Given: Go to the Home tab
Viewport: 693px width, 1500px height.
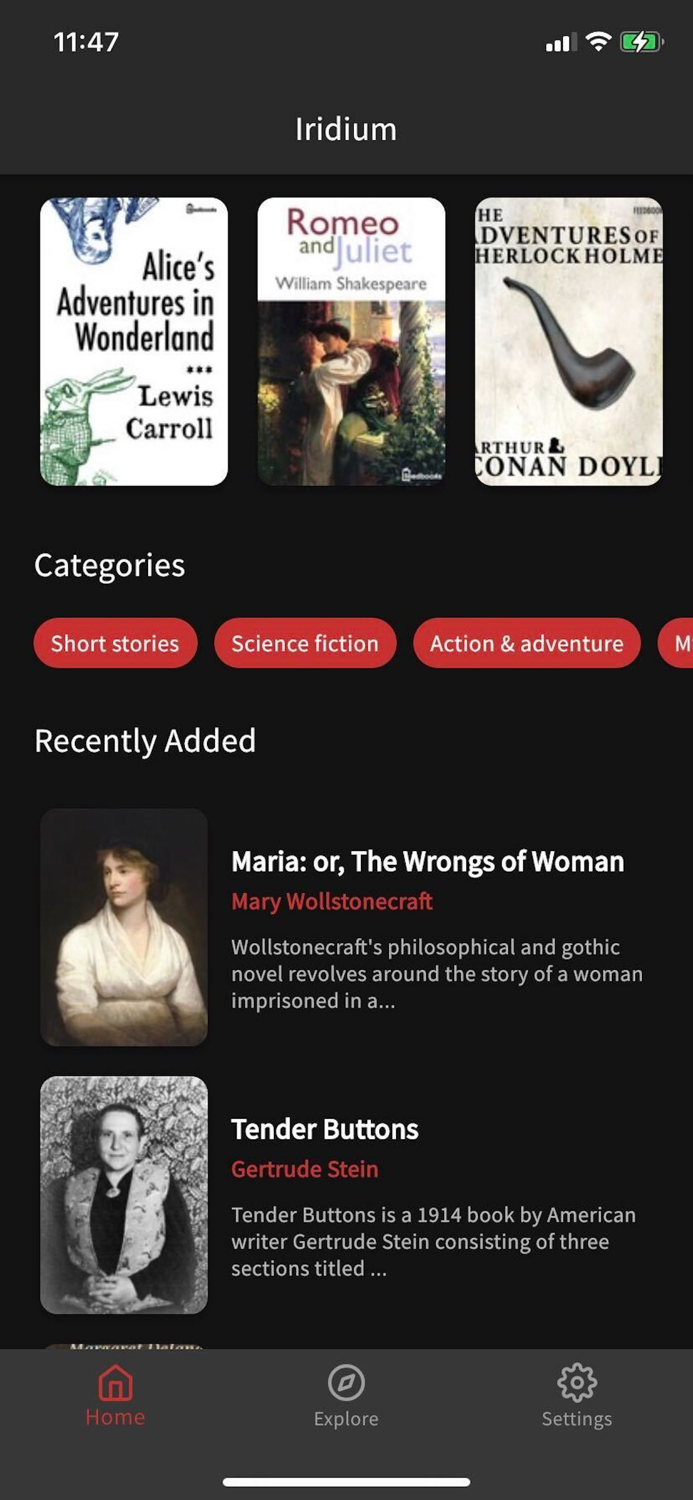Looking at the screenshot, I should 115,1396.
